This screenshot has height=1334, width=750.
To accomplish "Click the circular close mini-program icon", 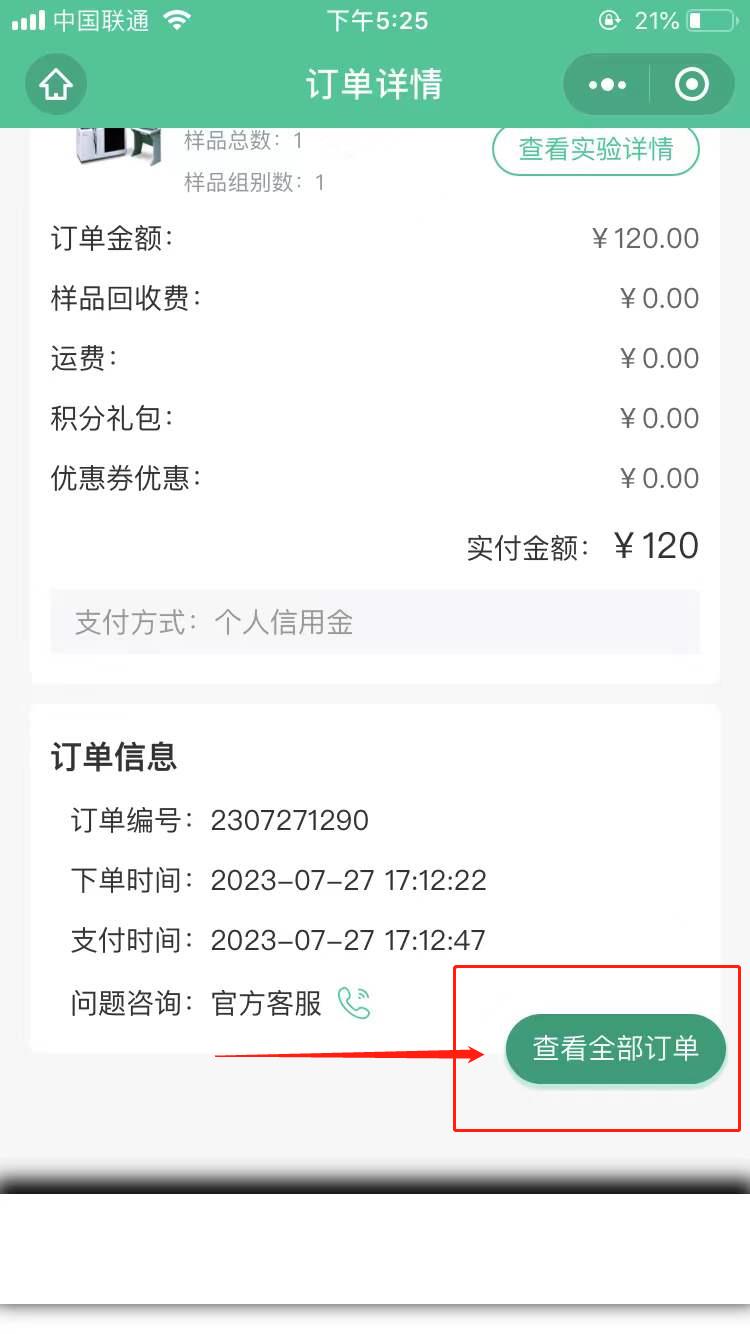I will click(x=692, y=85).
